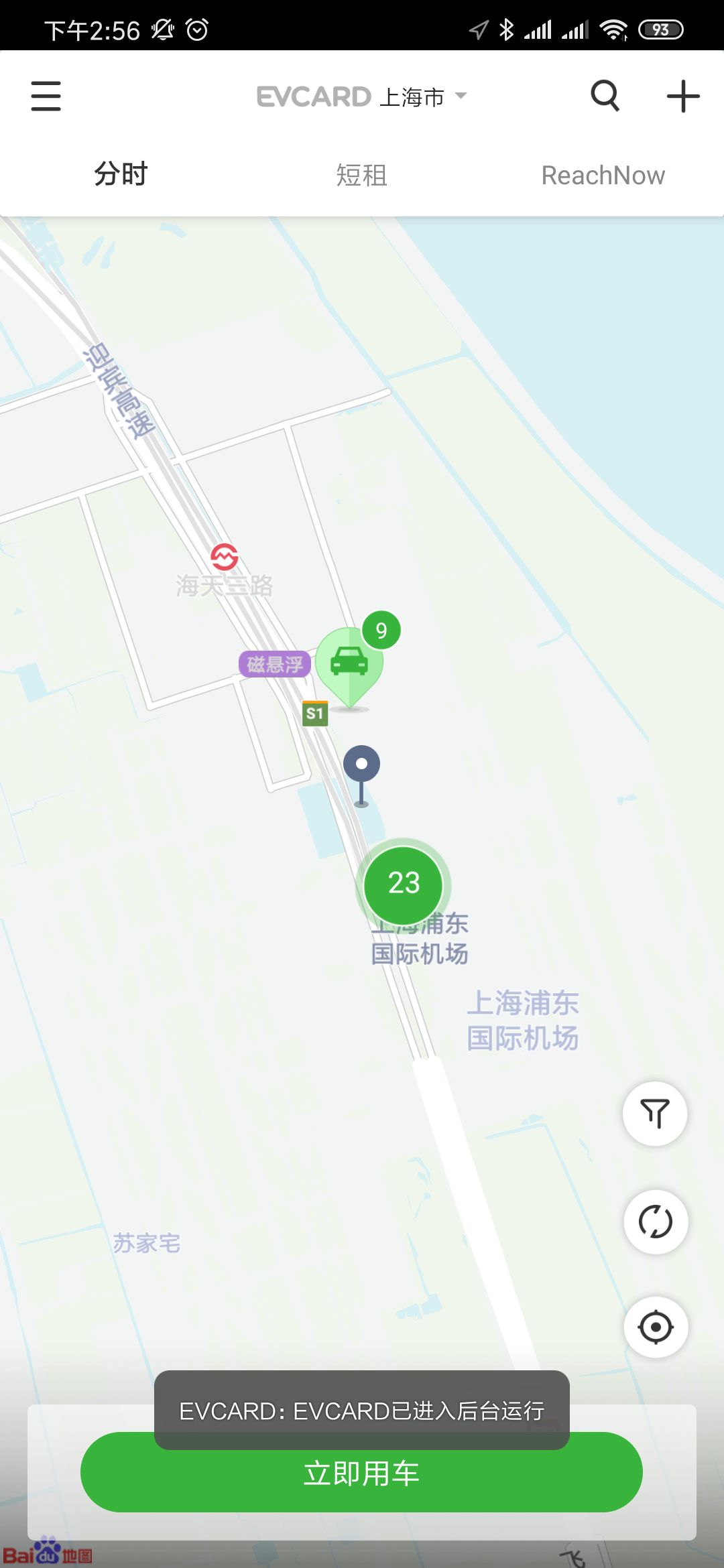The width and height of the screenshot is (724, 1568).
Task: Recenter map on my current location
Action: [x=655, y=1327]
